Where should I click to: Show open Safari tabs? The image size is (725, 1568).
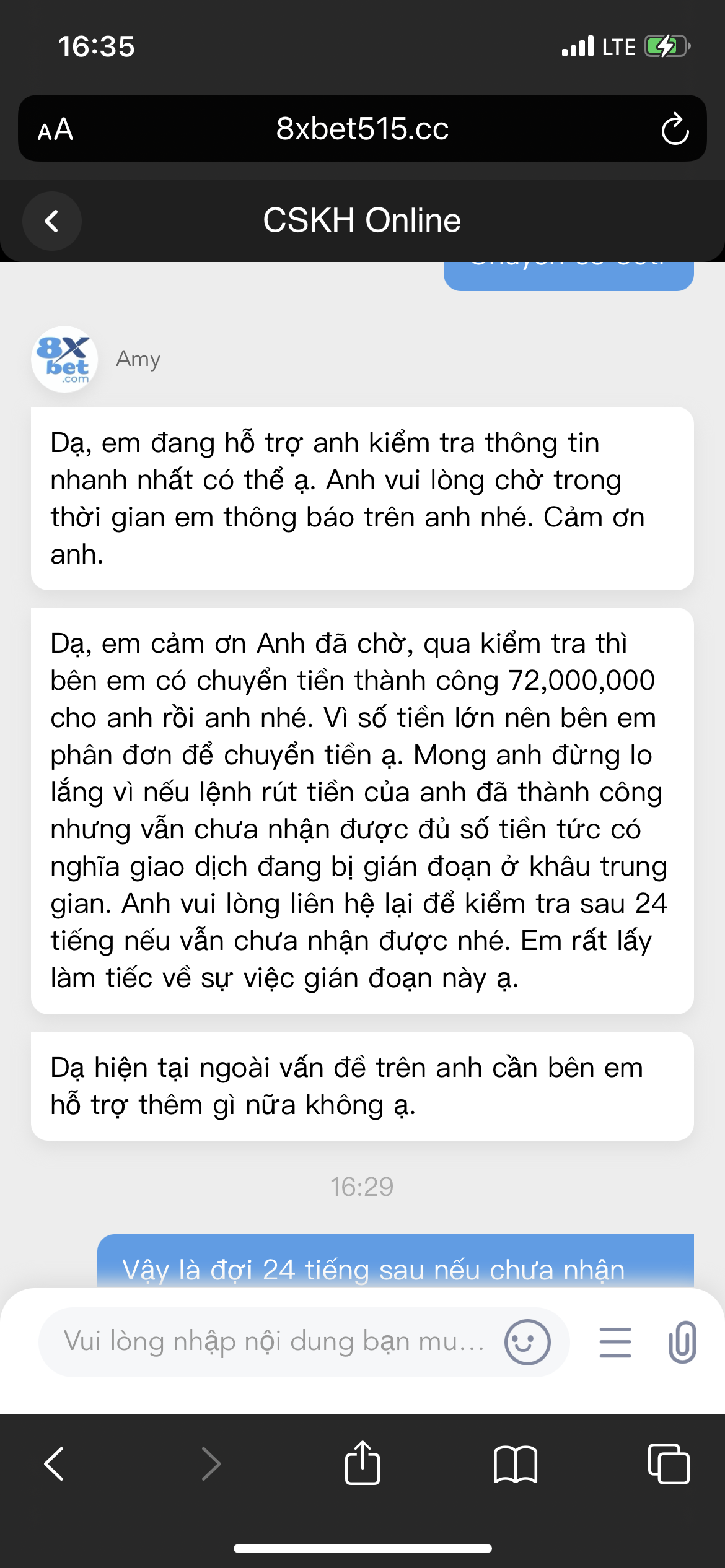point(668,1464)
